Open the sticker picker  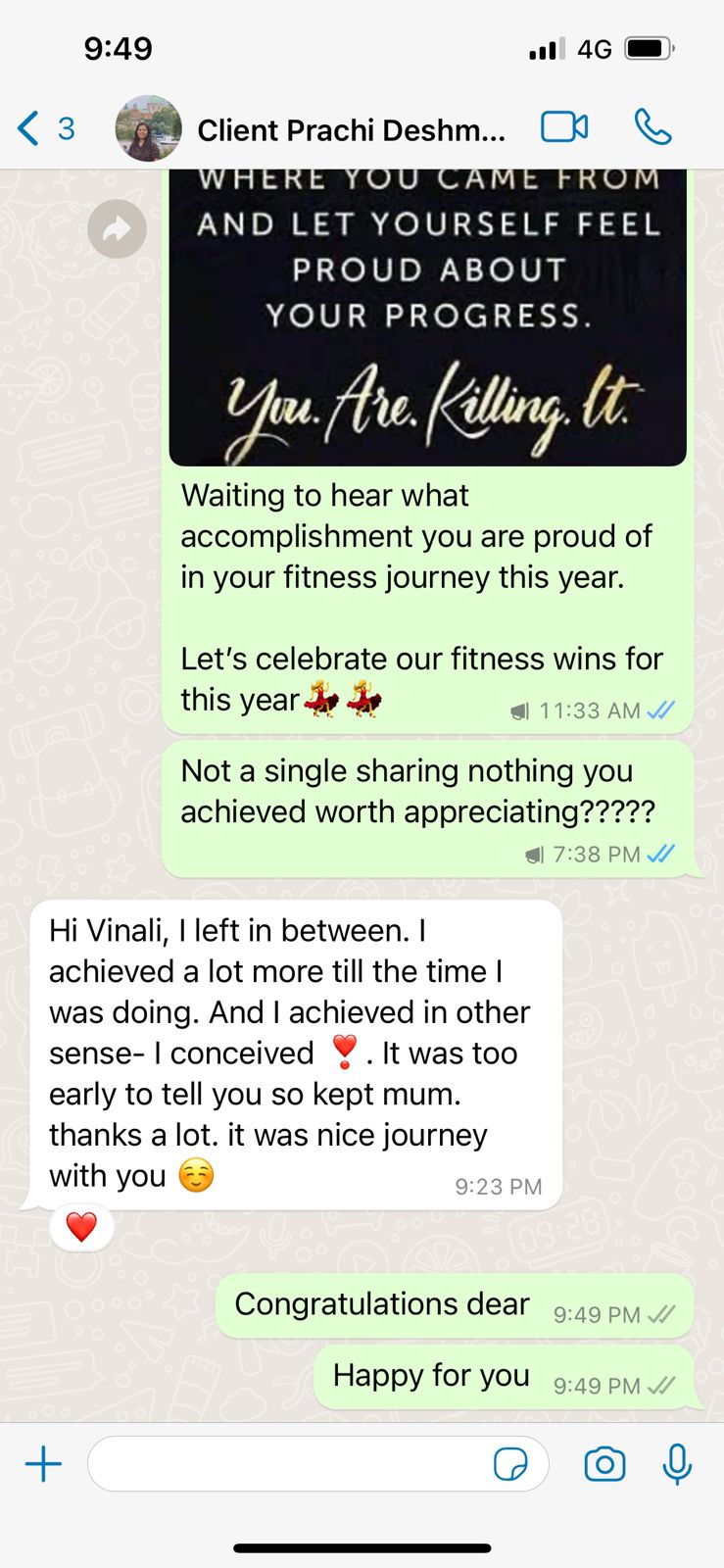point(510,1465)
